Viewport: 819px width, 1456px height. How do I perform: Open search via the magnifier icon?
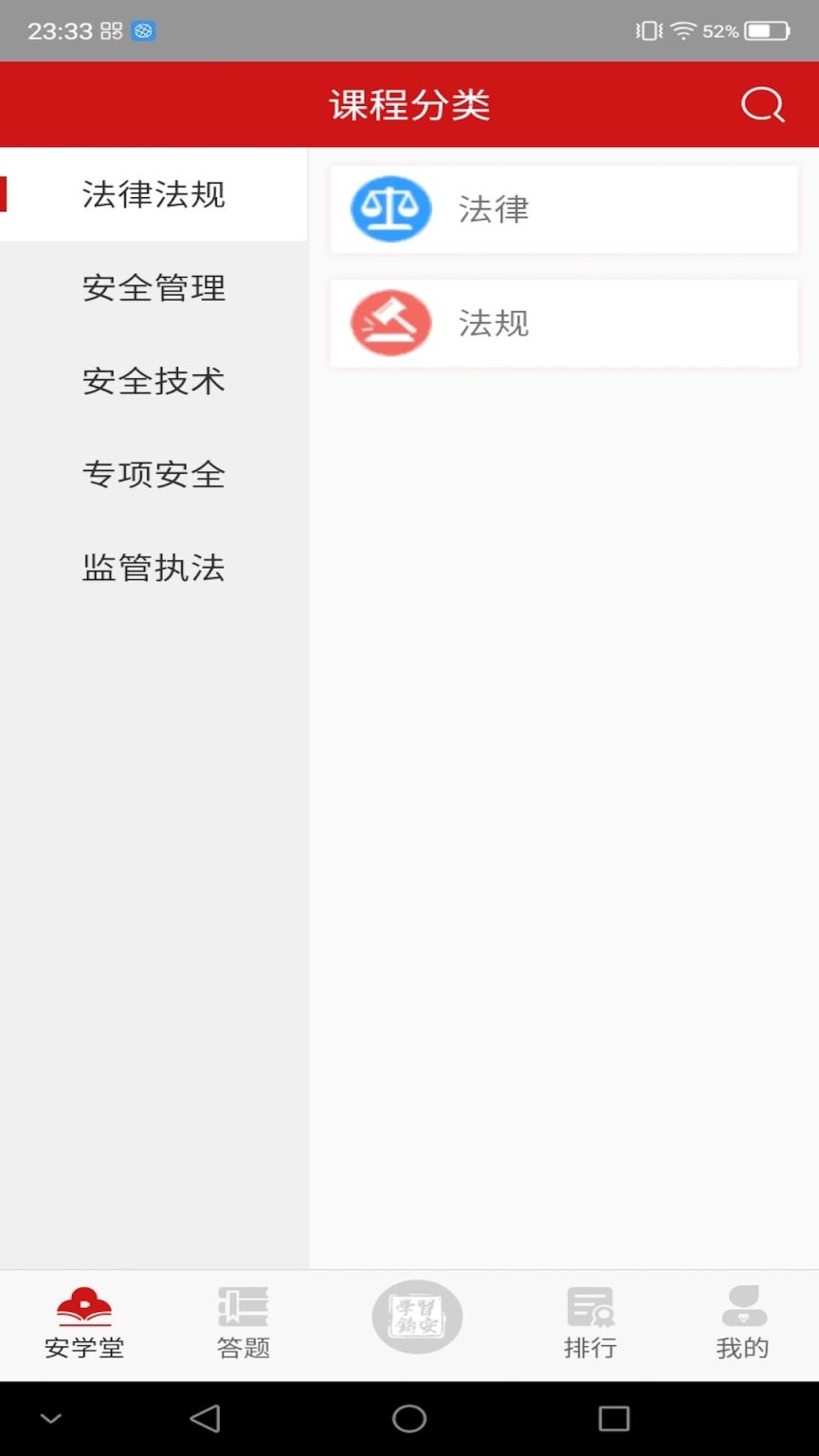(x=761, y=104)
